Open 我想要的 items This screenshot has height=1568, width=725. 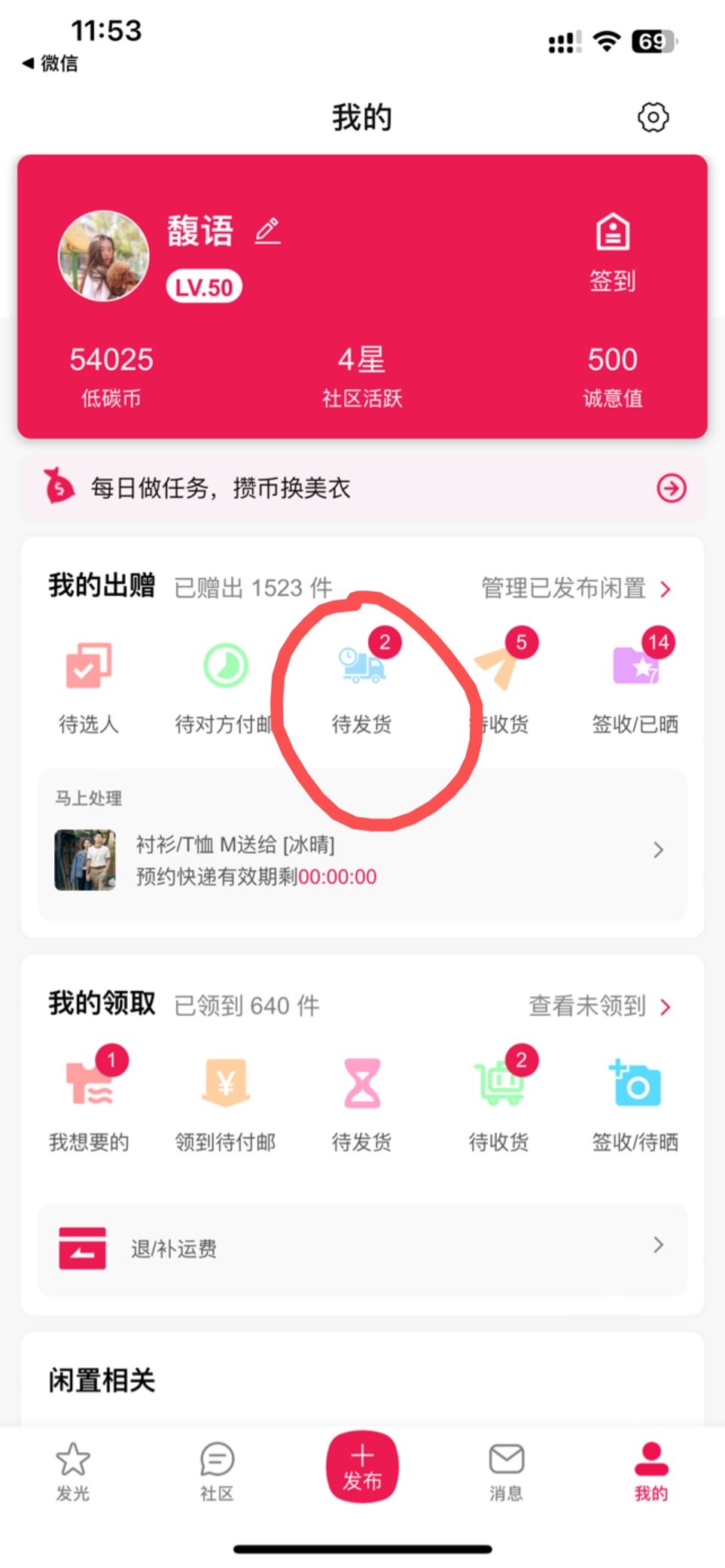click(x=89, y=1101)
